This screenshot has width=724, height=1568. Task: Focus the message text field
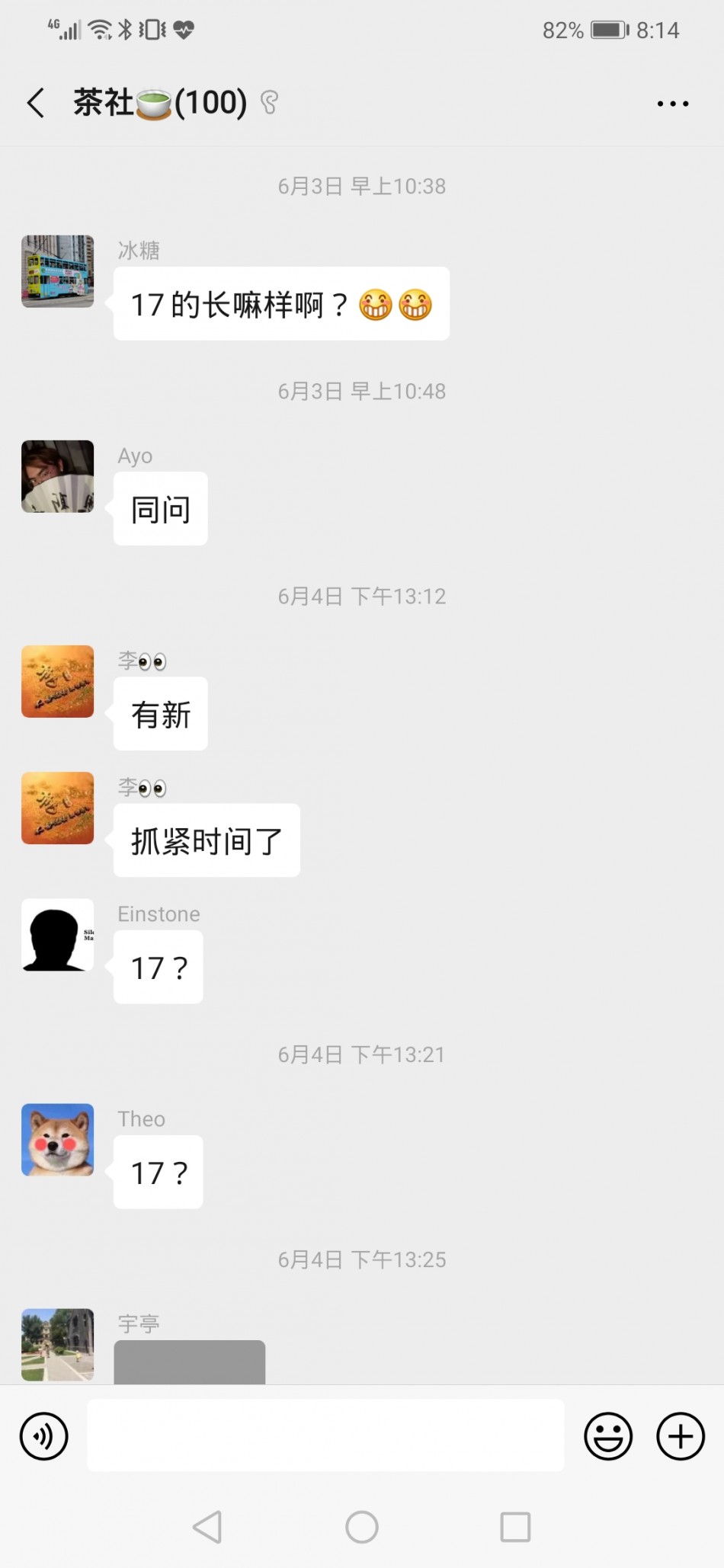tap(325, 1435)
